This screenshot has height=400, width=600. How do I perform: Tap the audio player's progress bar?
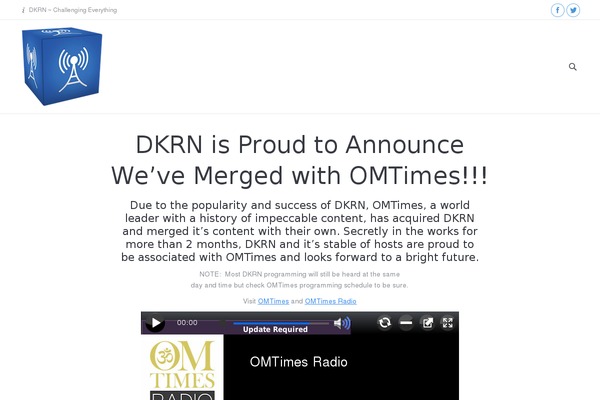(280, 323)
